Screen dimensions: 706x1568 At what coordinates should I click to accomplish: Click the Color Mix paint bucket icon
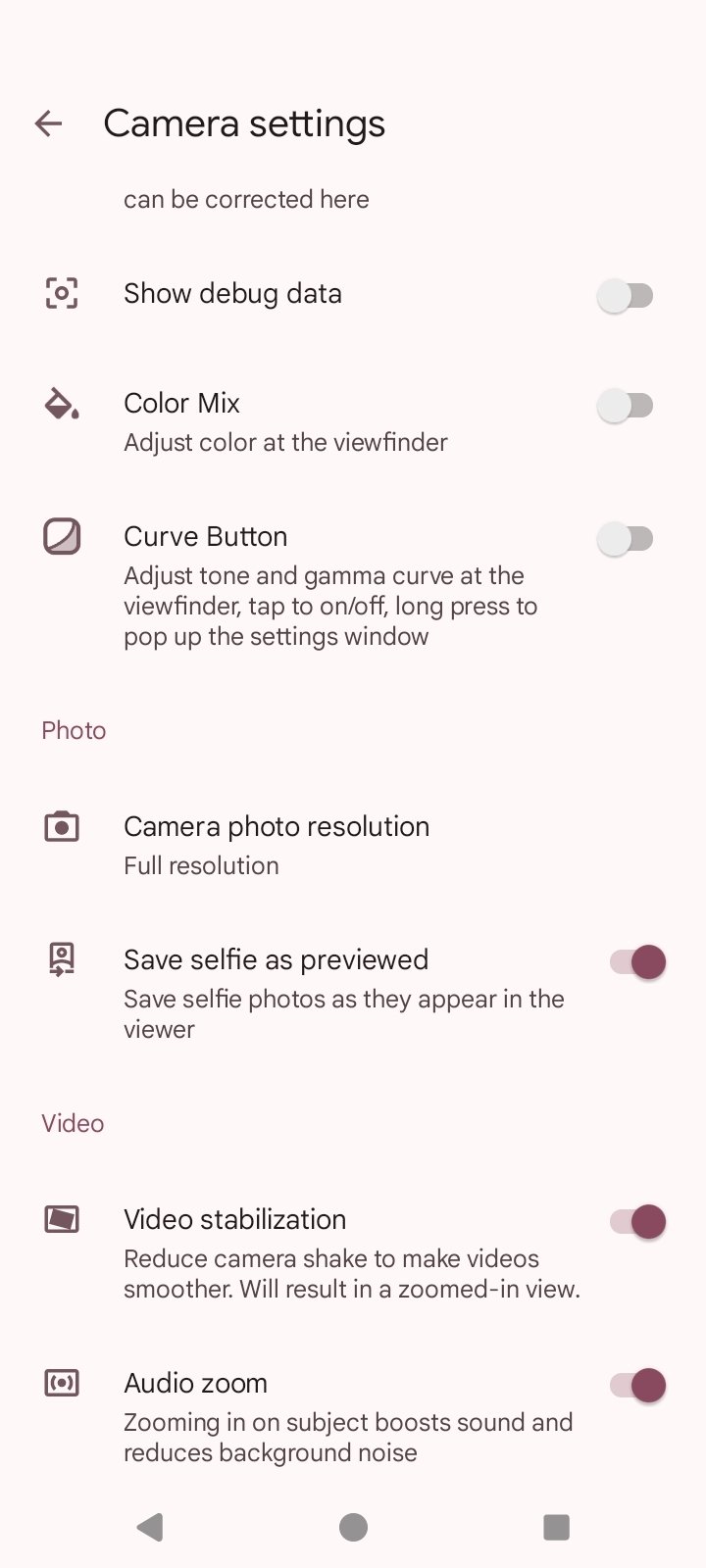(x=61, y=403)
